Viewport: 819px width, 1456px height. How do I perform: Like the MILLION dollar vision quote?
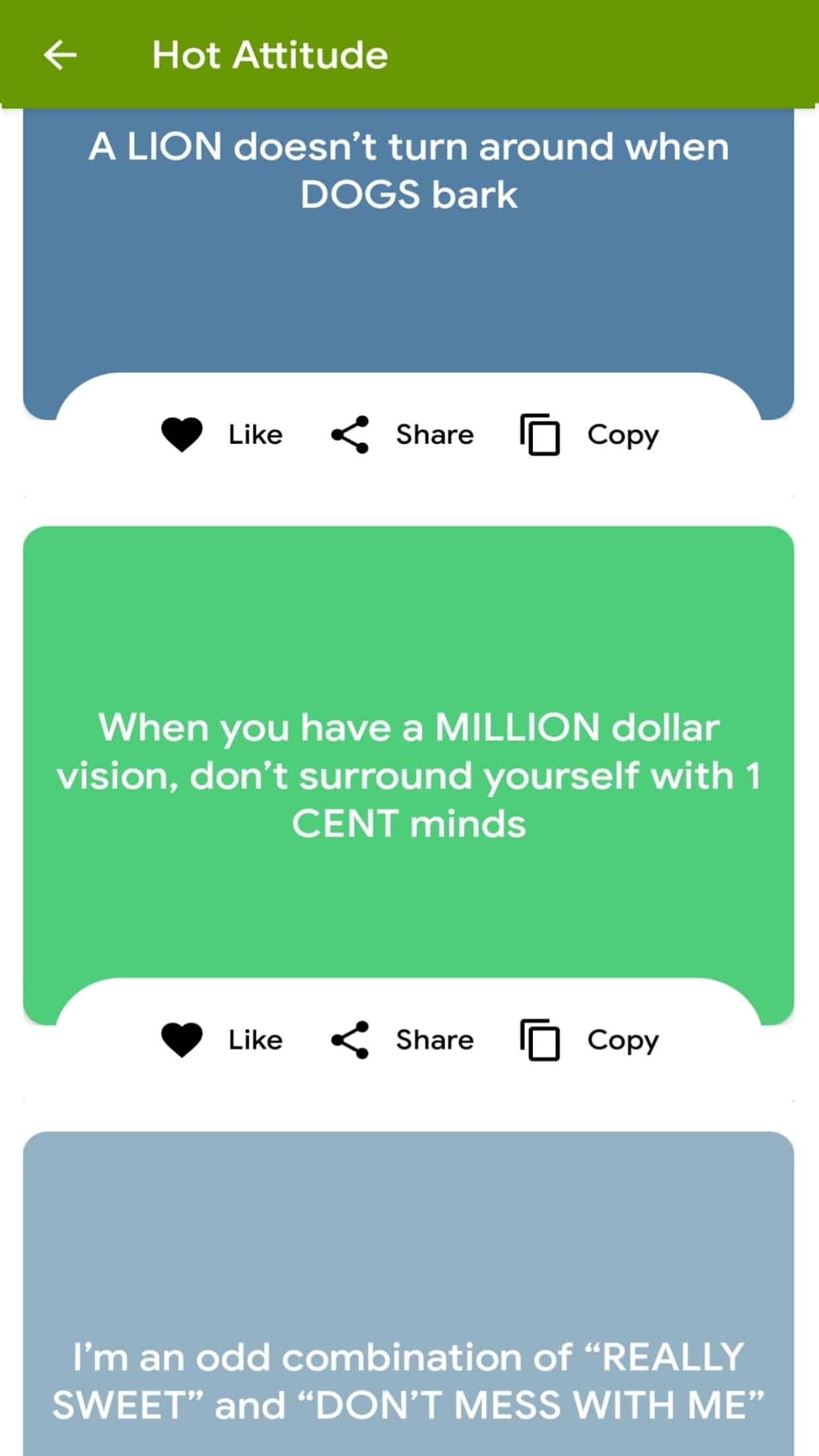(222, 1040)
